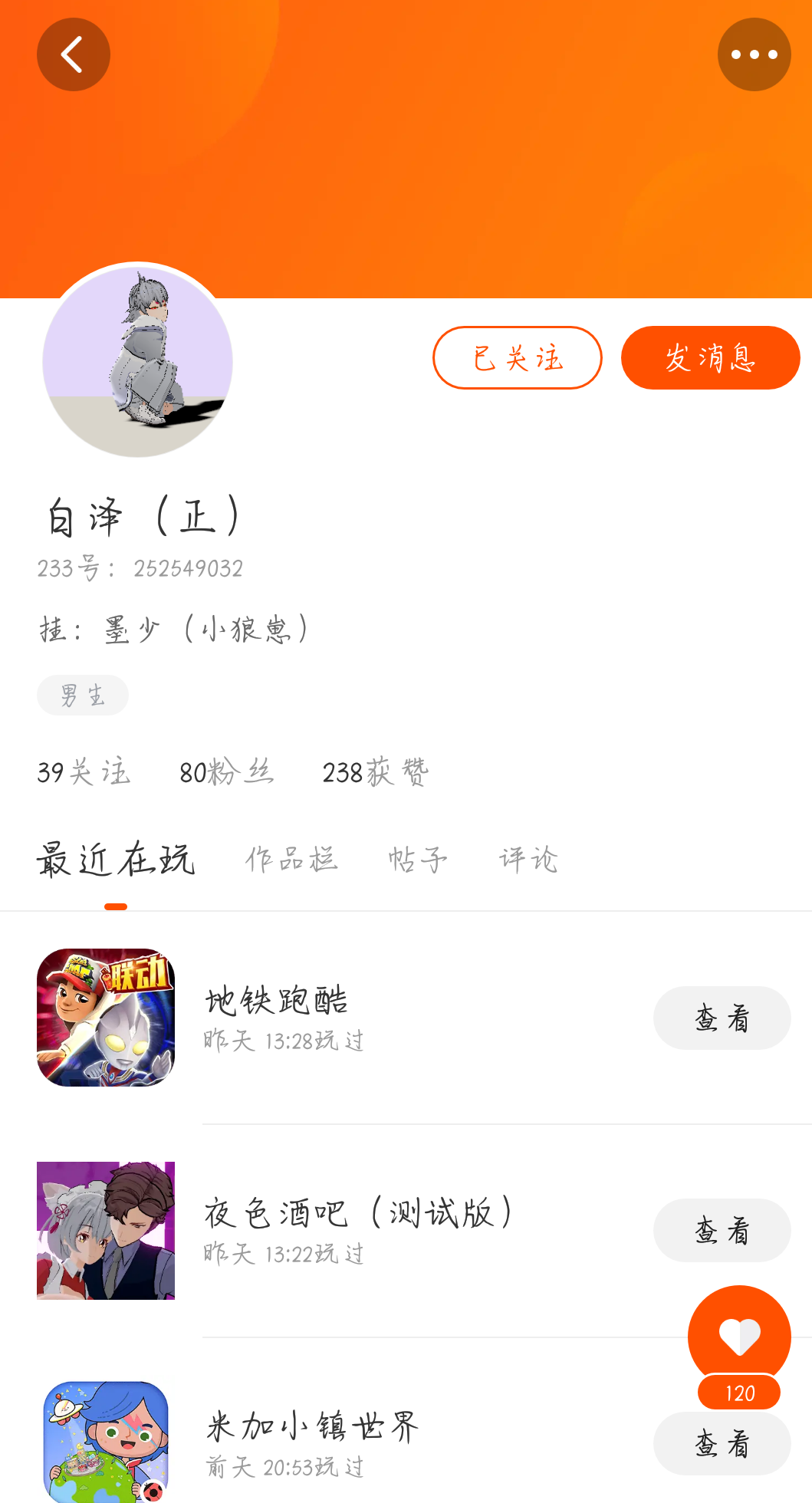The height and width of the screenshot is (1503, 812).
Task: Tap 查看 for 米加小镇世界
Action: click(x=722, y=1444)
